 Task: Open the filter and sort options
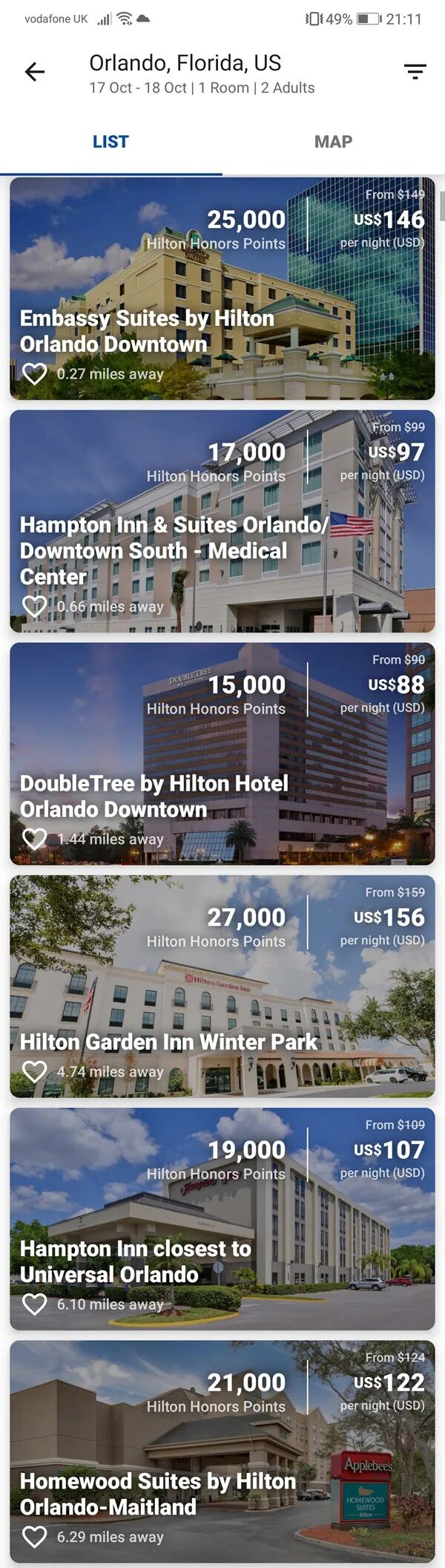coord(415,72)
